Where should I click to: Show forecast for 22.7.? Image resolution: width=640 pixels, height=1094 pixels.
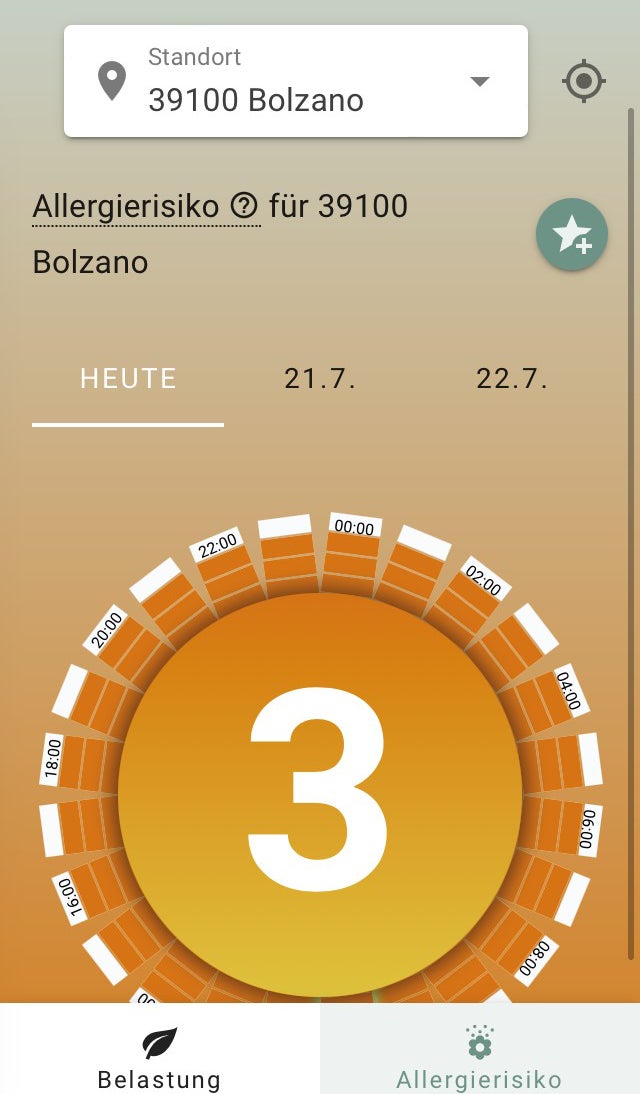point(512,380)
